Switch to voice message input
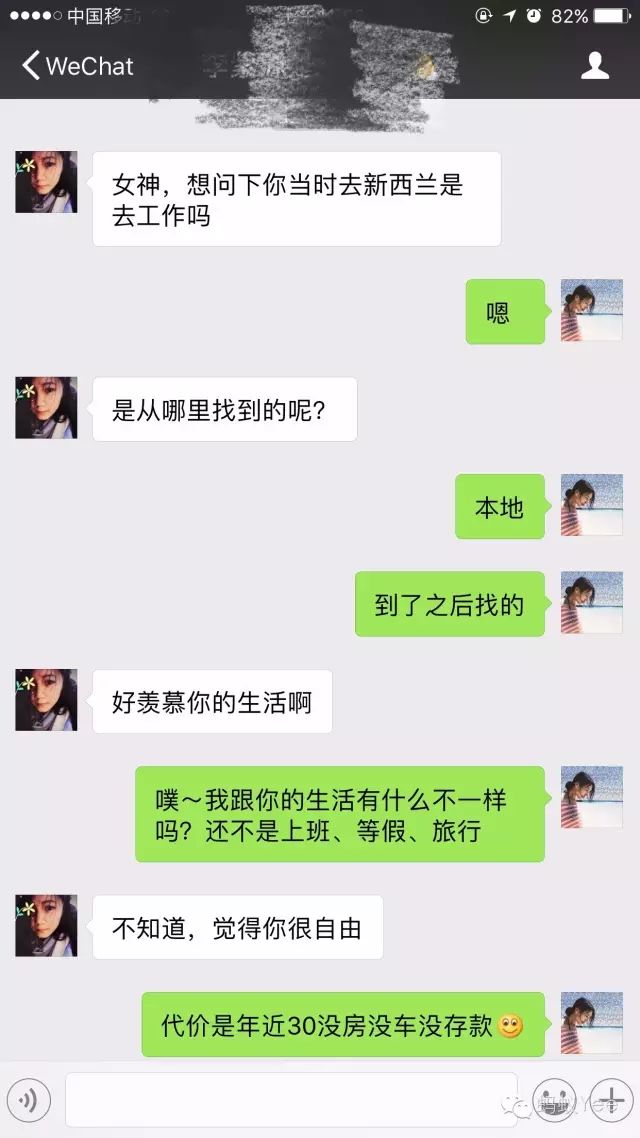Image resolution: width=640 pixels, height=1138 pixels. (x=28, y=1100)
